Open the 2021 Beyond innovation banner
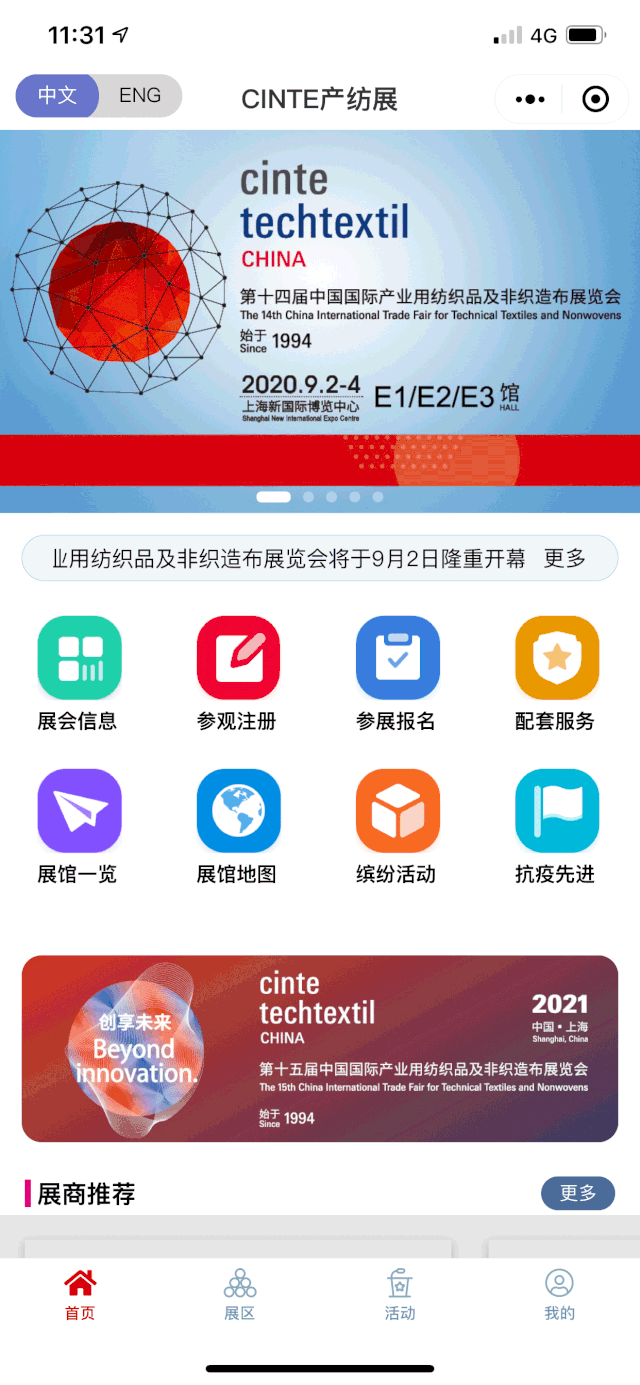This screenshot has width=640, height=1385. pos(320,1048)
